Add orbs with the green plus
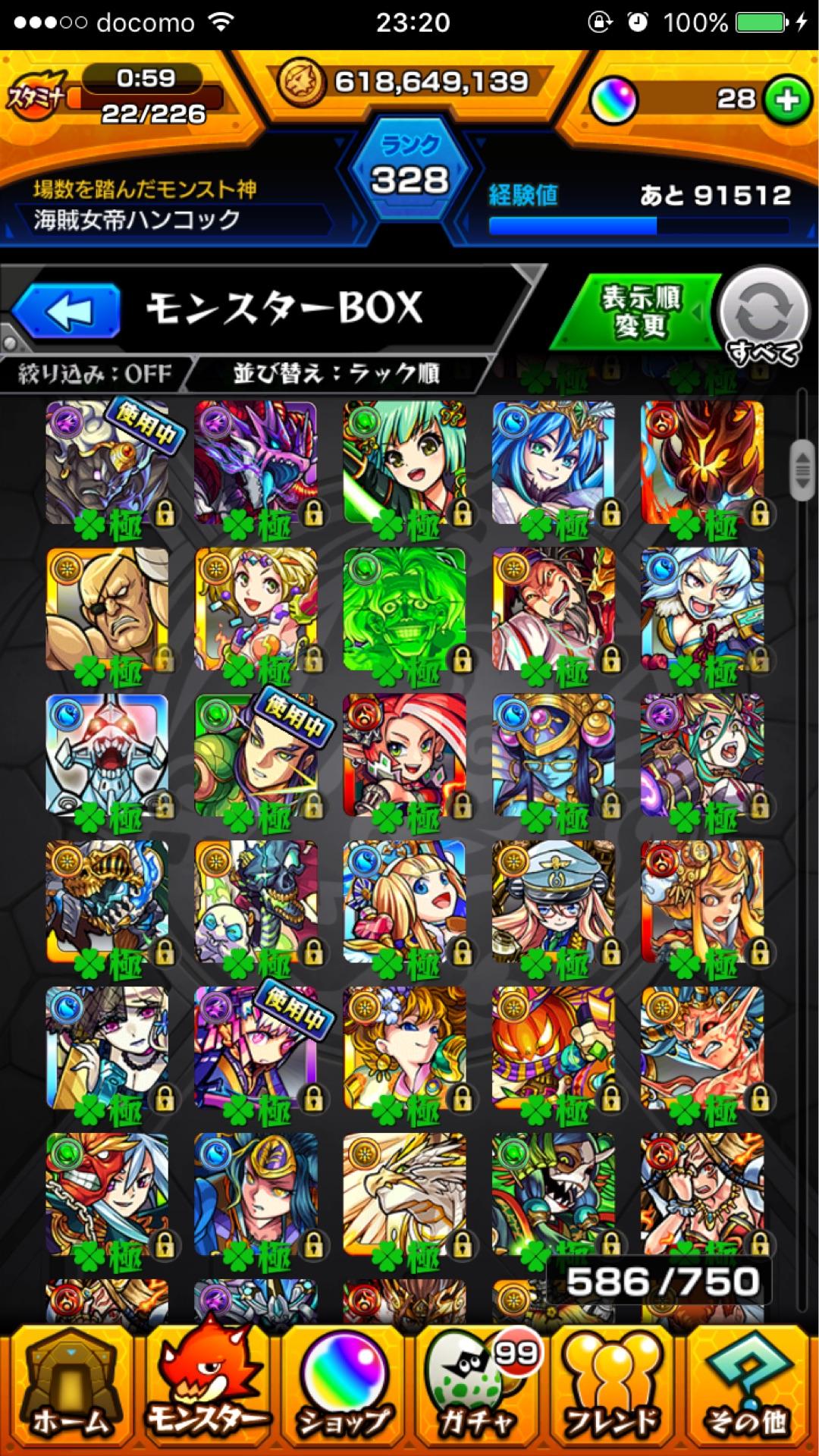819x1456 pixels. pos(786,99)
